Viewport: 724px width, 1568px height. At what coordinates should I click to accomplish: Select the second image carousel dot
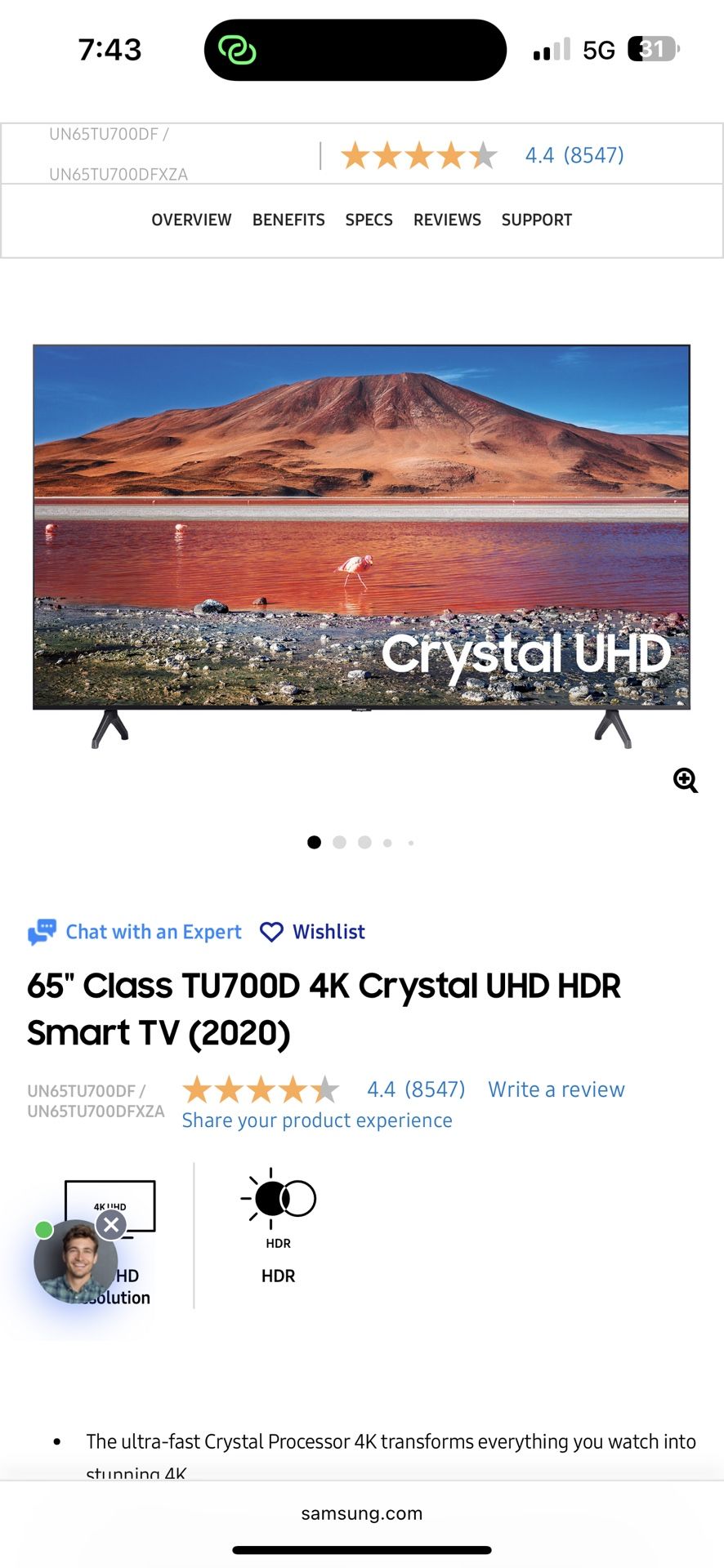click(340, 842)
